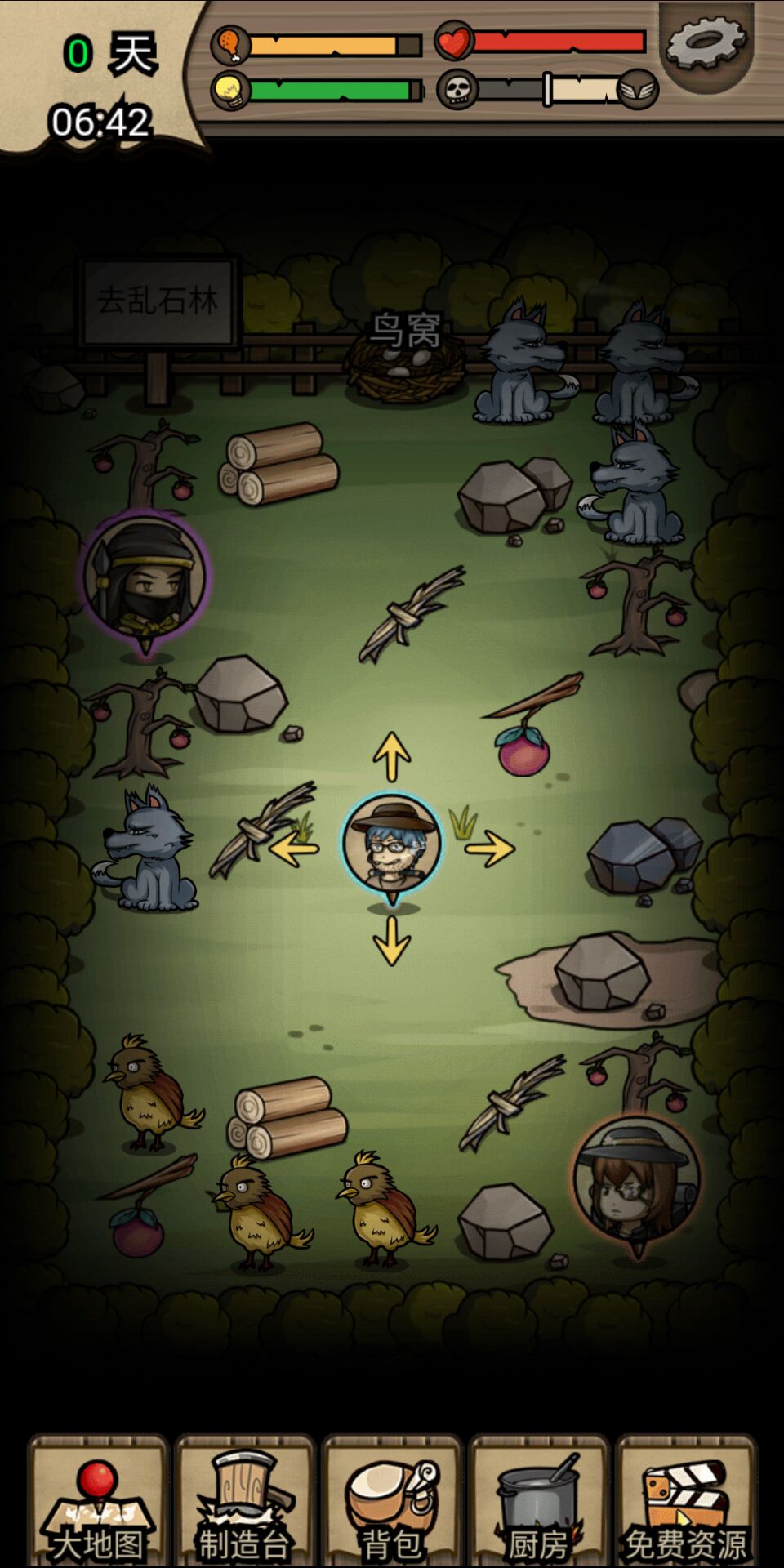784x1568 pixels.
Task: Open the 大地图 world map
Action: 97,1503
